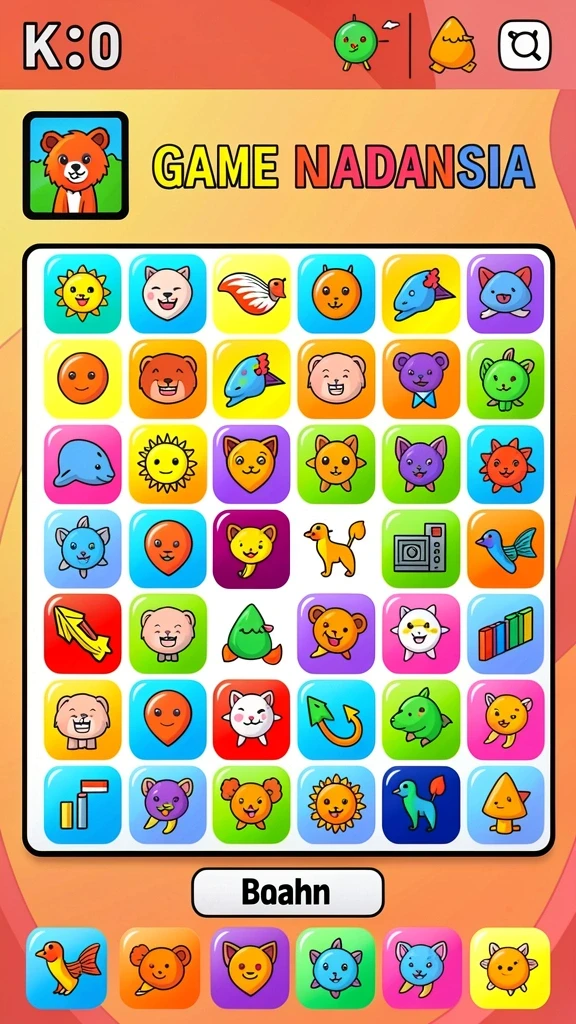Select the green cone creature on white tile
This screenshot has height=1024, width=576.
(251, 633)
